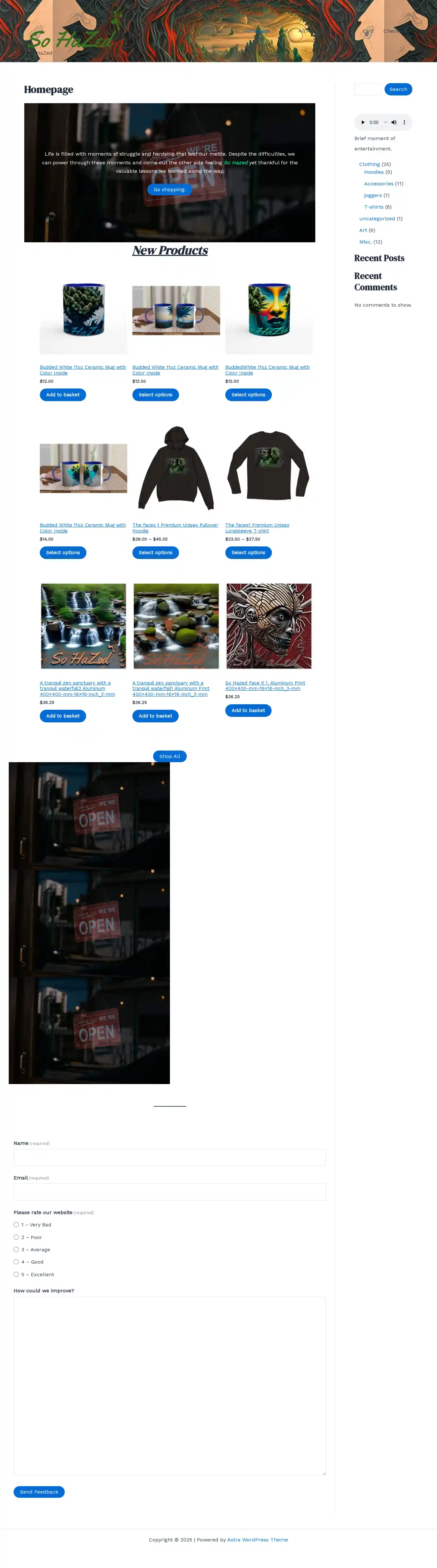The height and width of the screenshot is (1568, 437).
Task: Select the 5 – Excellent rating
Action: [17, 1274]
